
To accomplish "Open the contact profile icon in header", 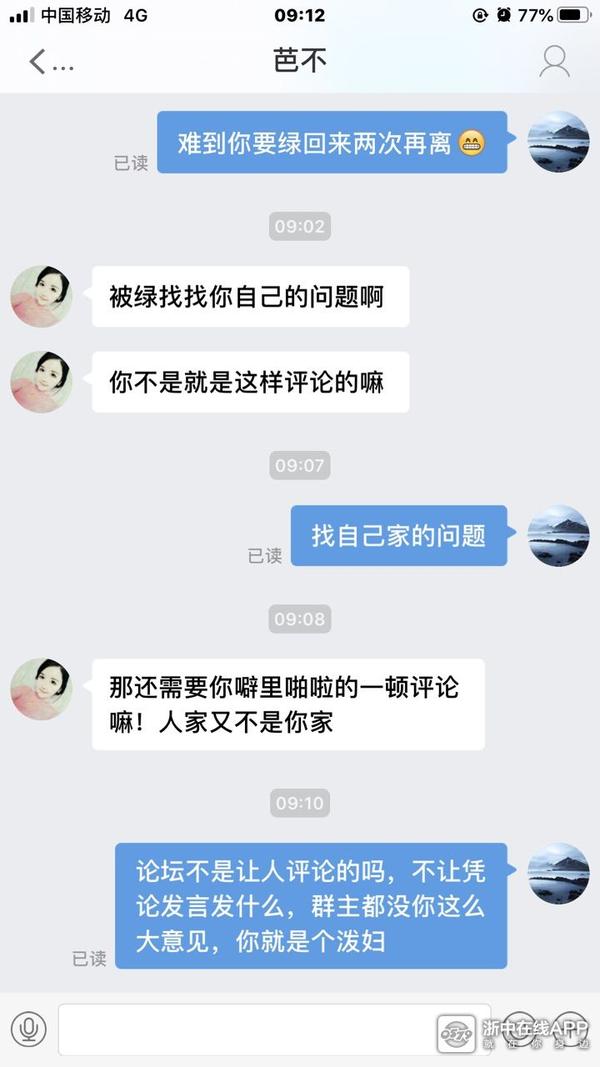I will coord(554,62).
